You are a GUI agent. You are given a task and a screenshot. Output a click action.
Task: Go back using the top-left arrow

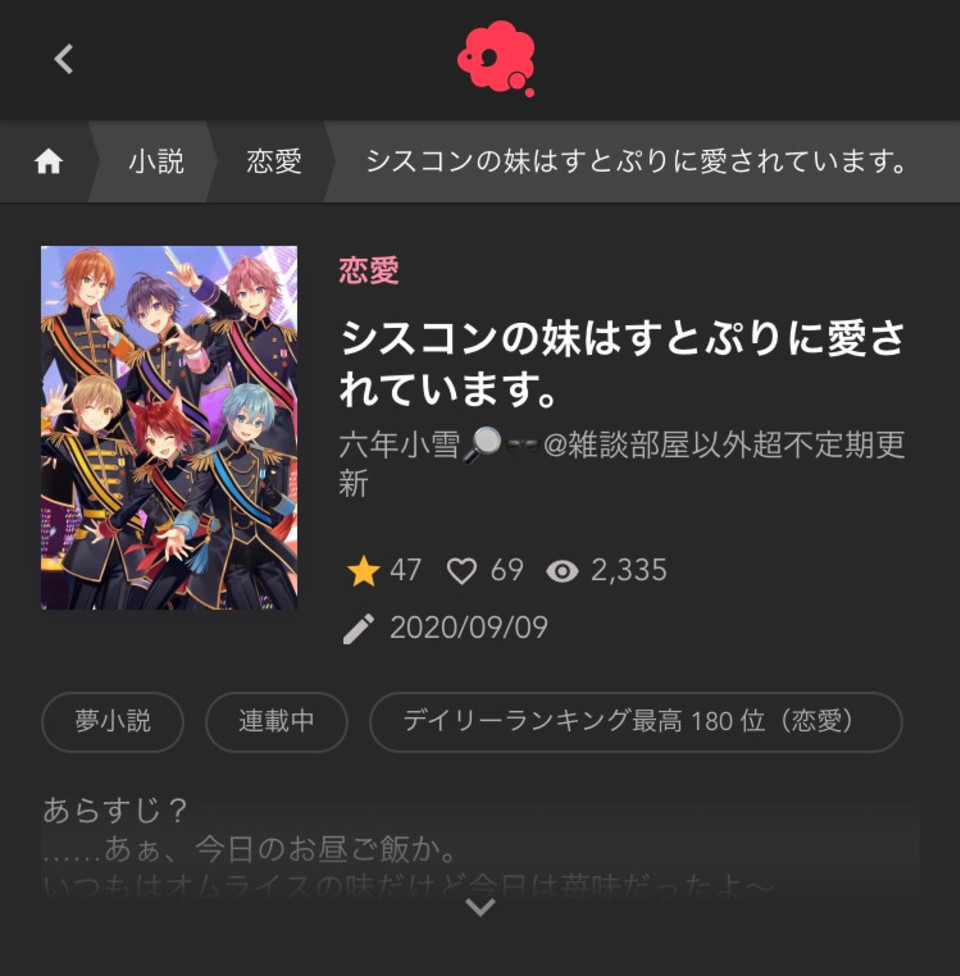(x=64, y=59)
